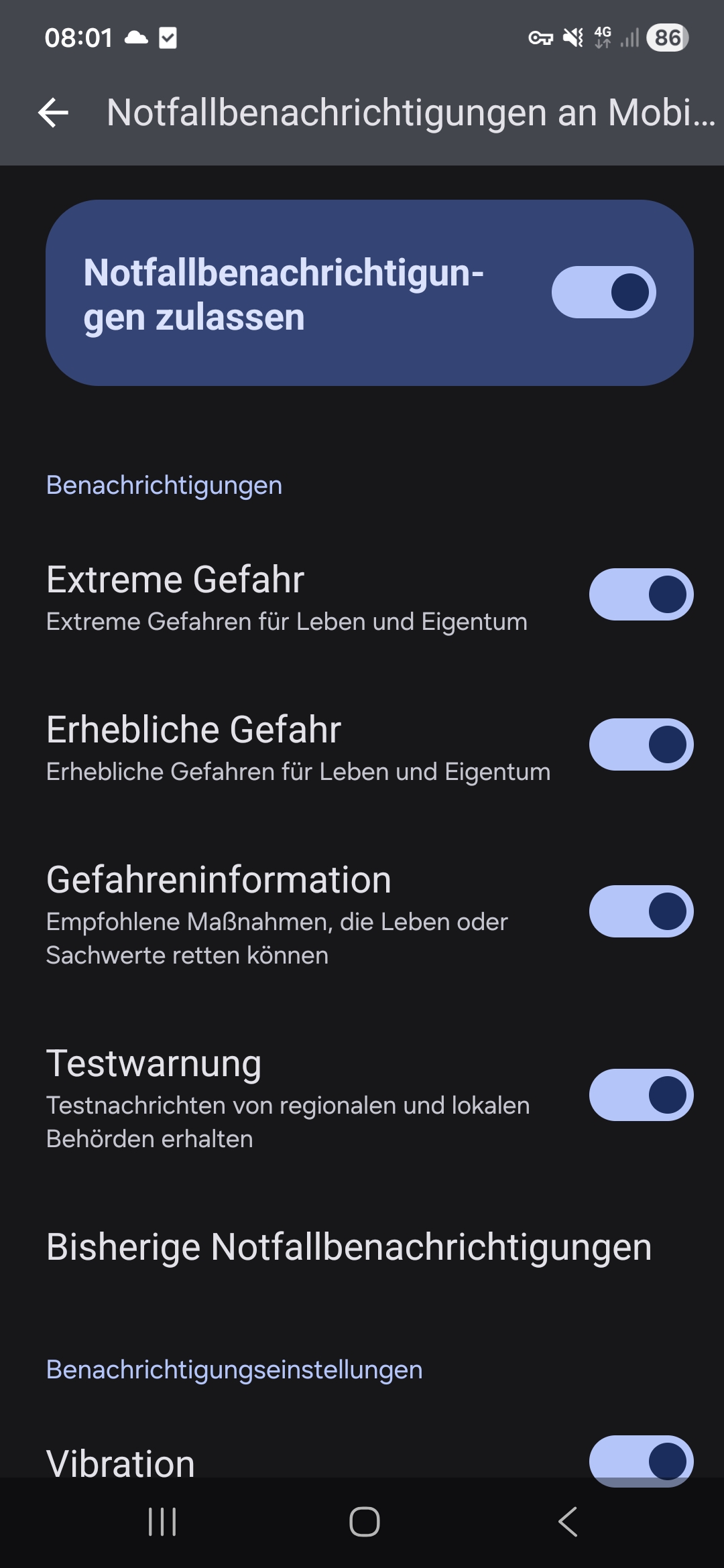Go back from Notfallbenachrichtigungen settings
Screen dimensions: 724x1568
tap(54, 113)
